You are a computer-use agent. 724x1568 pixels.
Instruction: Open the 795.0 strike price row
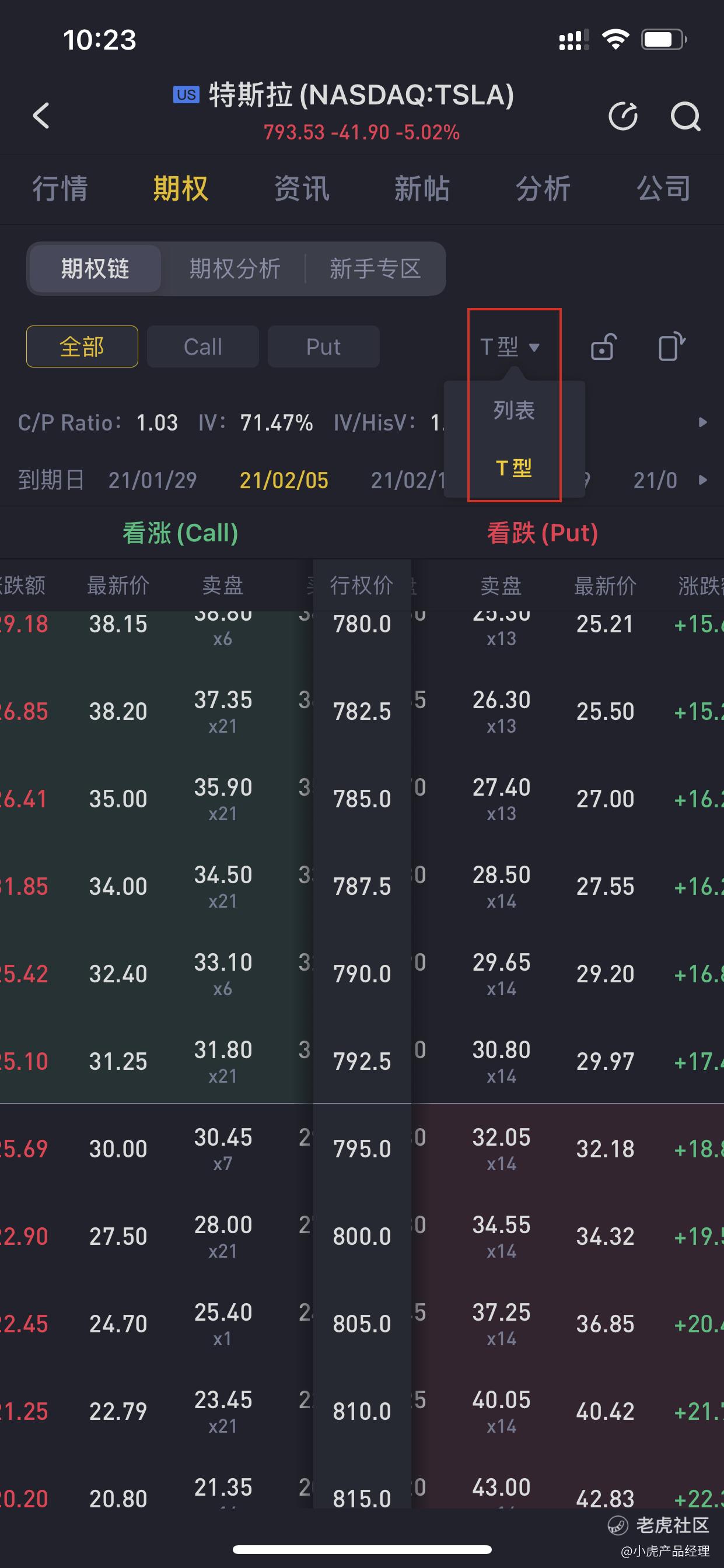362,1149
